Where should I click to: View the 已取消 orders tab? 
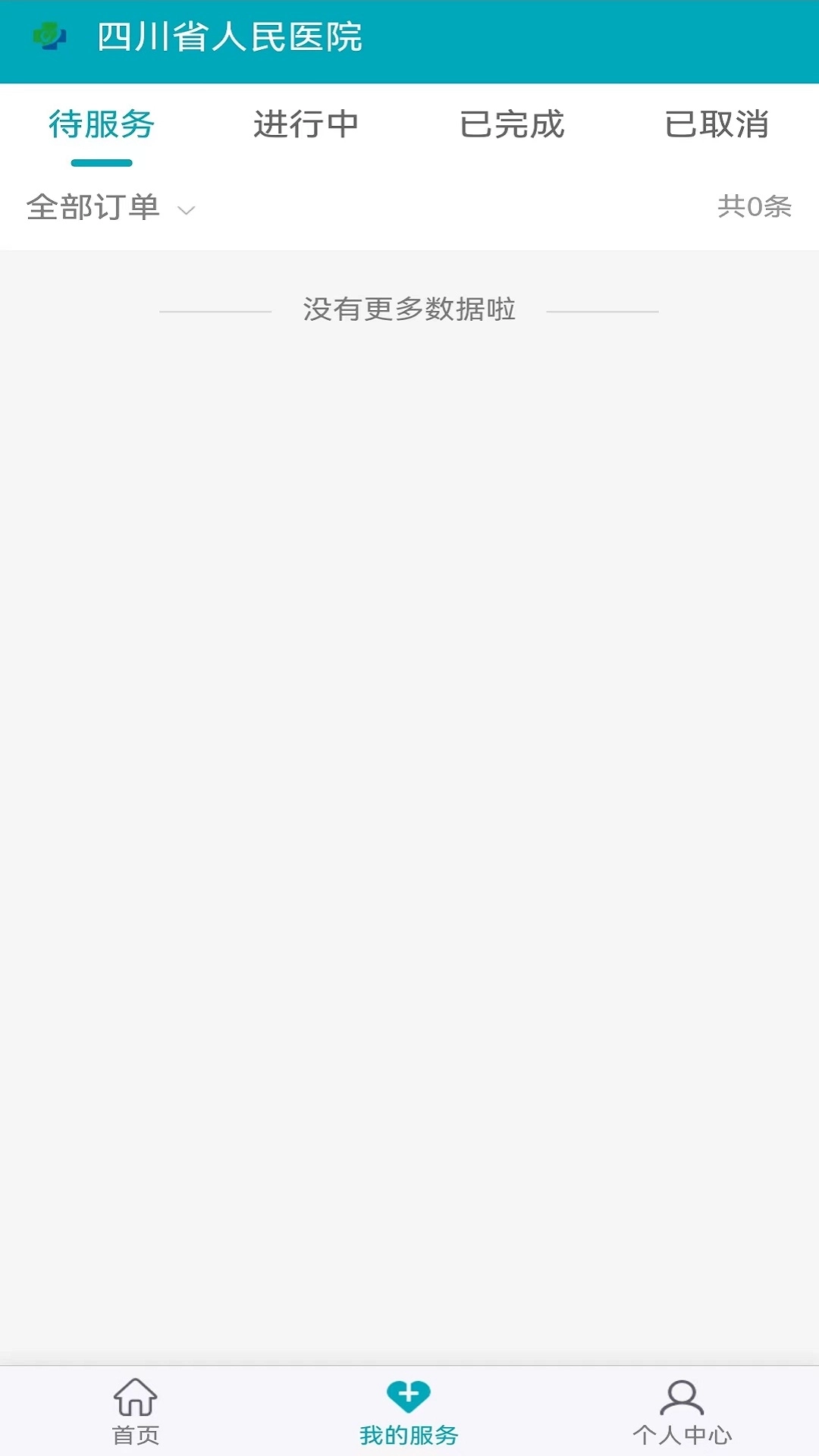click(x=717, y=125)
